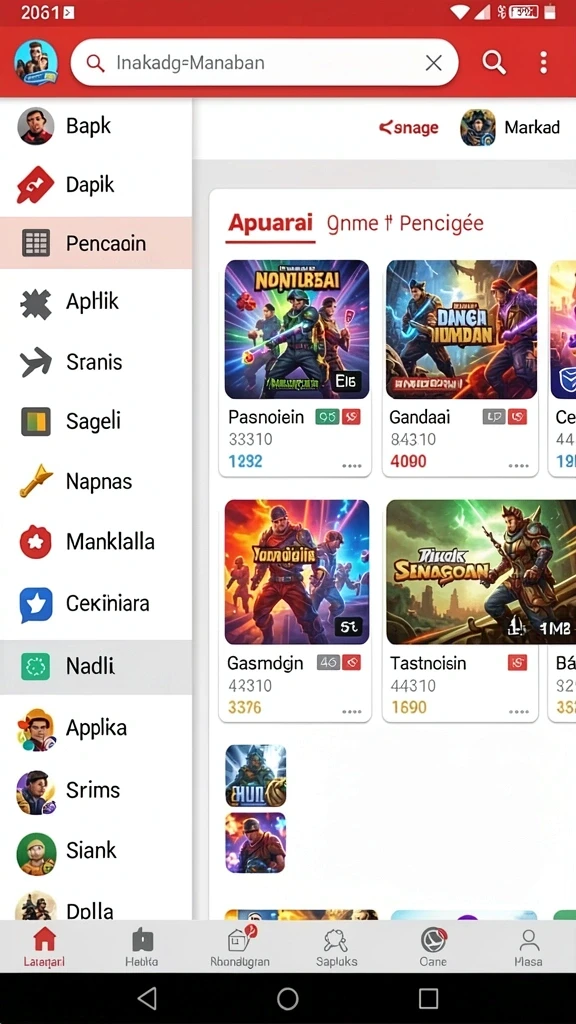Go to Bapk in the sidebar
The width and height of the screenshot is (576, 1024).
[x=96, y=125]
